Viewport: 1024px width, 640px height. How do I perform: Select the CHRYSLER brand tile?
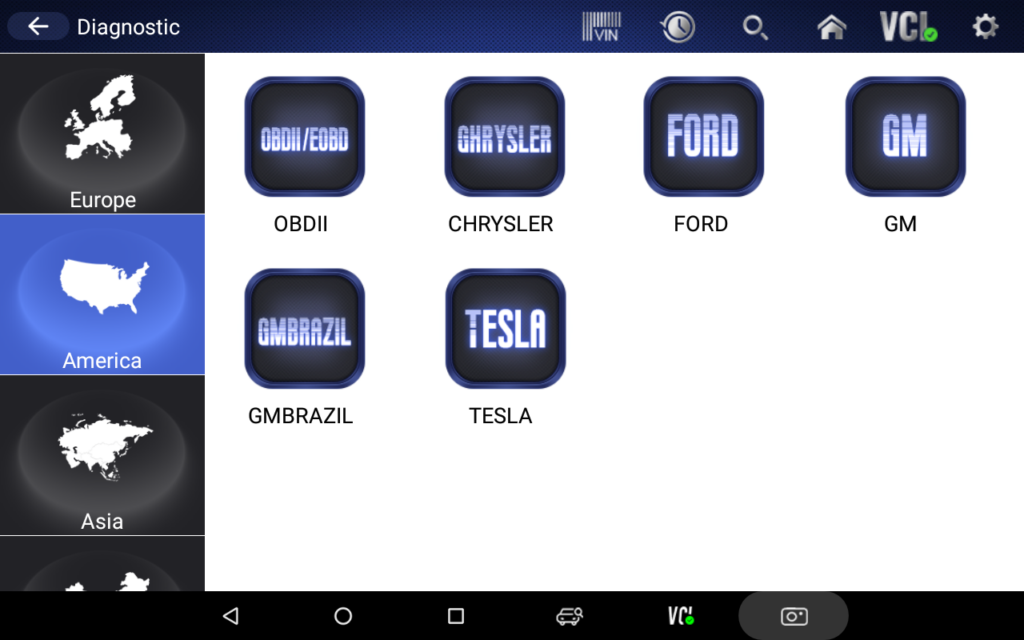[x=504, y=137]
